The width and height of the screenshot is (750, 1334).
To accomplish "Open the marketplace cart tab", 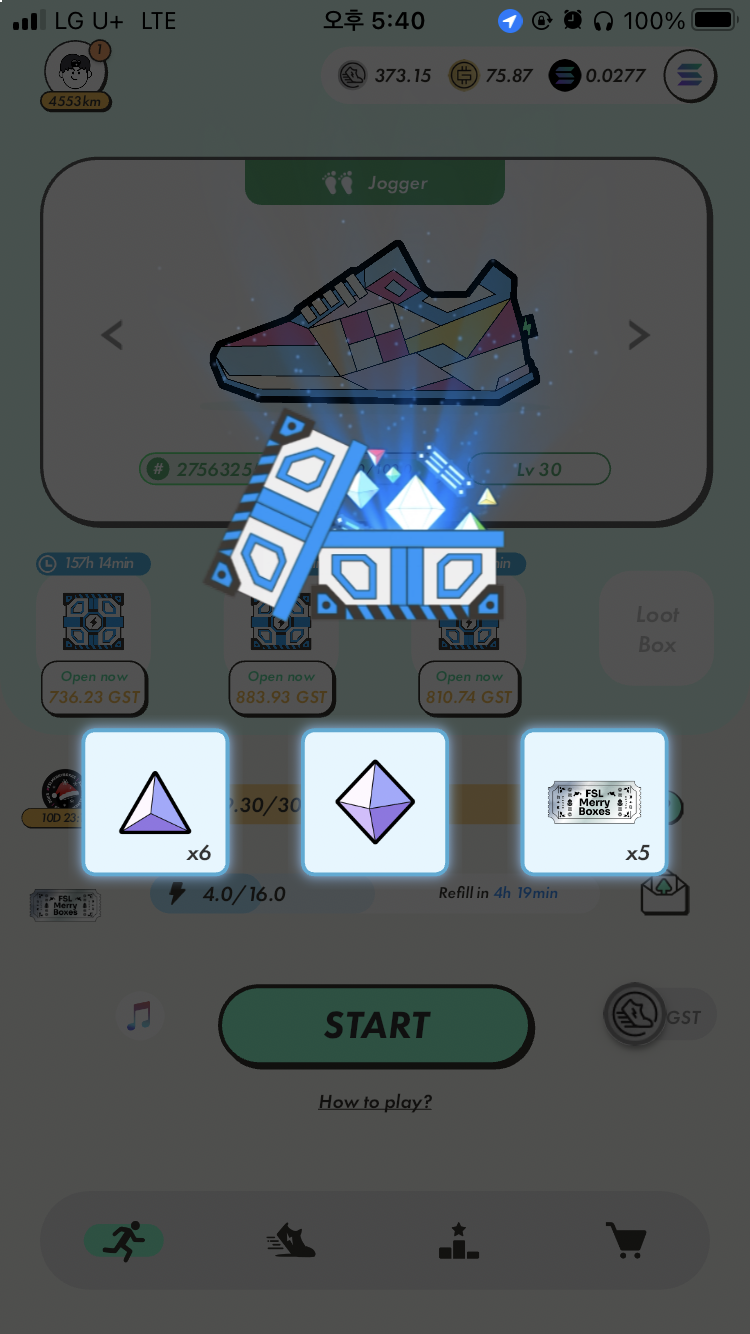I will pyautogui.click(x=626, y=1241).
